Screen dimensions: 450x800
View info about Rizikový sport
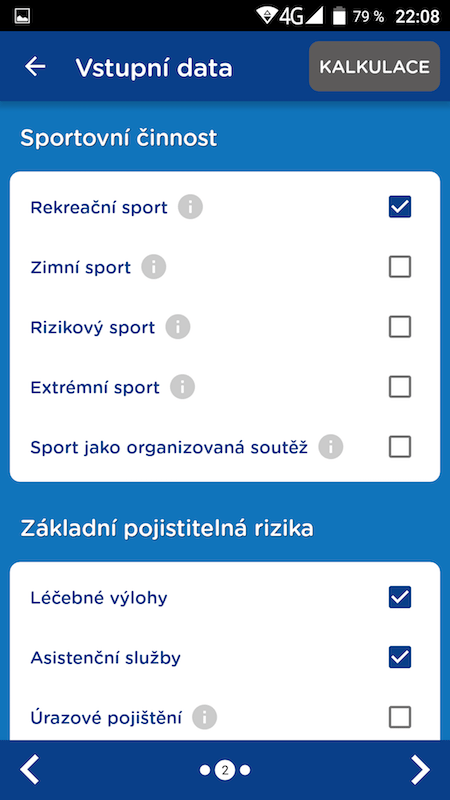tap(178, 327)
